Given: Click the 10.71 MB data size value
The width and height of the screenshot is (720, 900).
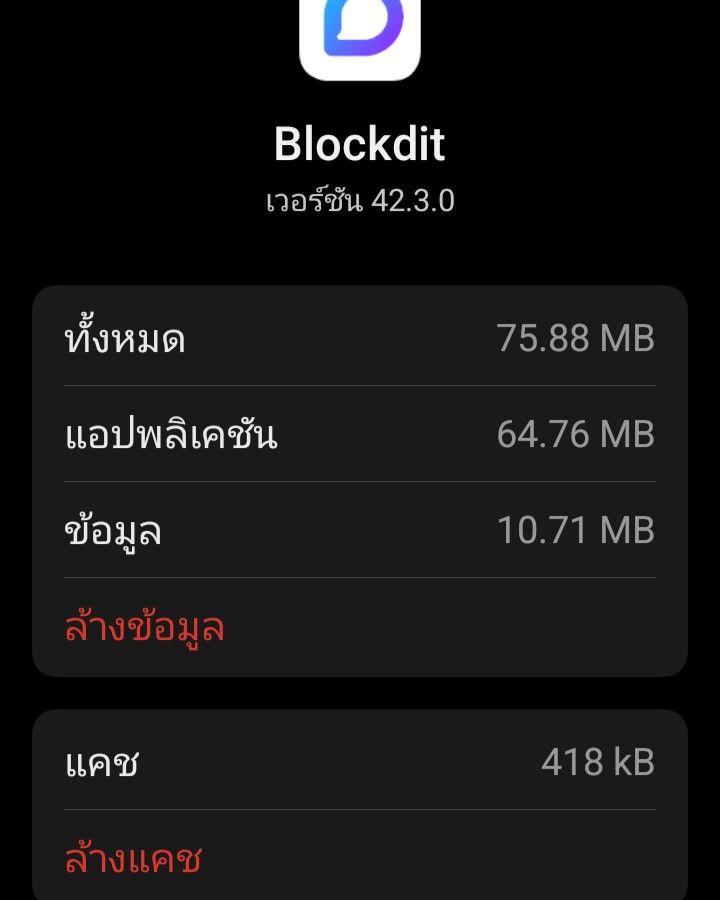Looking at the screenshot, I should point(578,530).
